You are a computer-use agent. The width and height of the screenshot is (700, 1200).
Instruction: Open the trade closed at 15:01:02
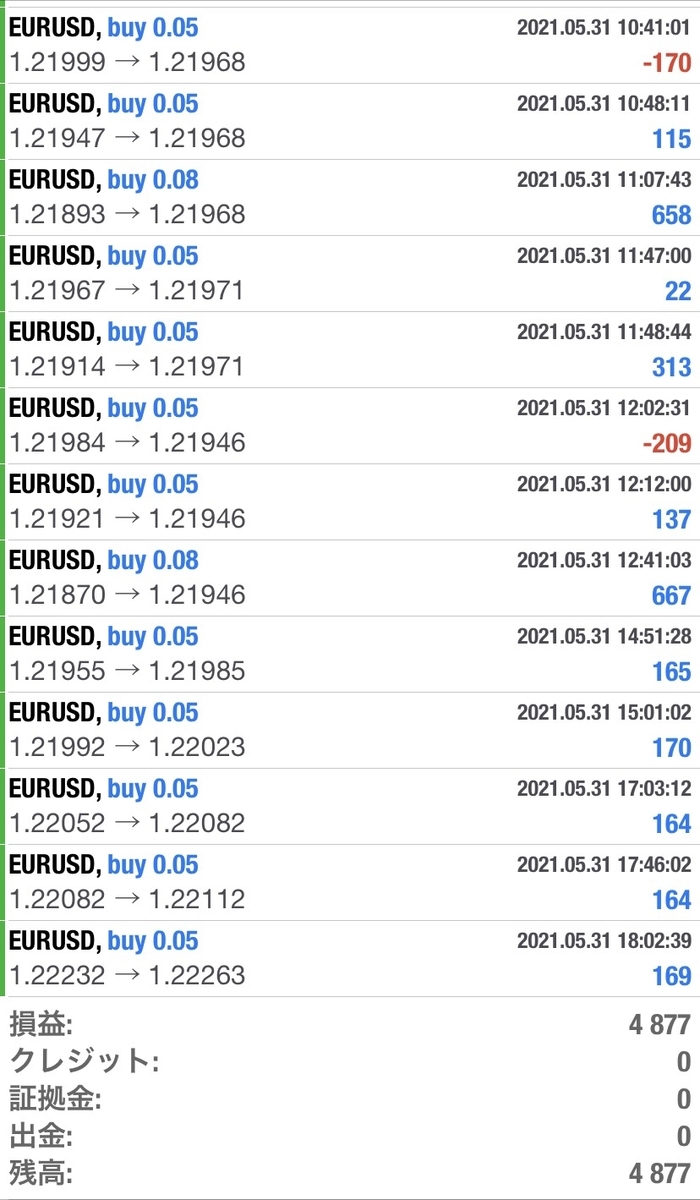click(x=350, y=729)
